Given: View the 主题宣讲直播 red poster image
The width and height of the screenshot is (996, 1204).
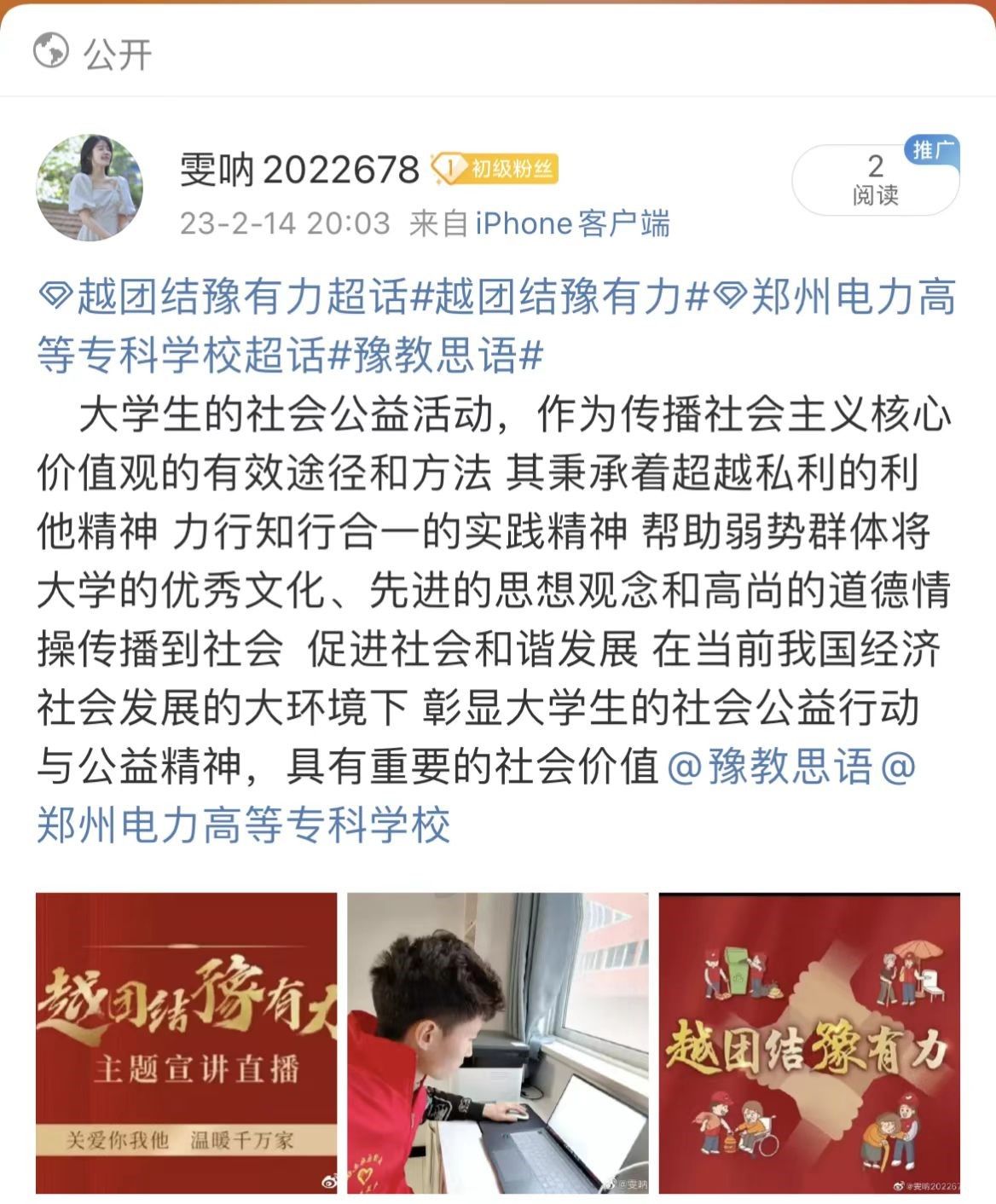Looking at the screenshot, I should coord(186,1042).
